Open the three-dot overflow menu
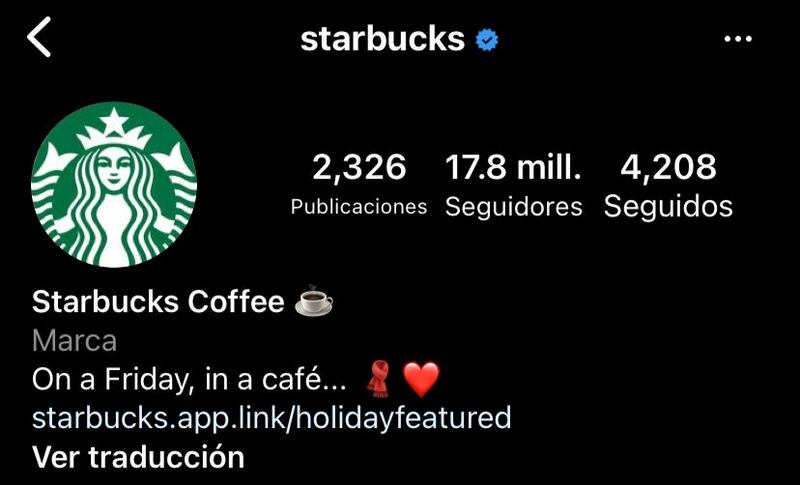 point(737,39)
